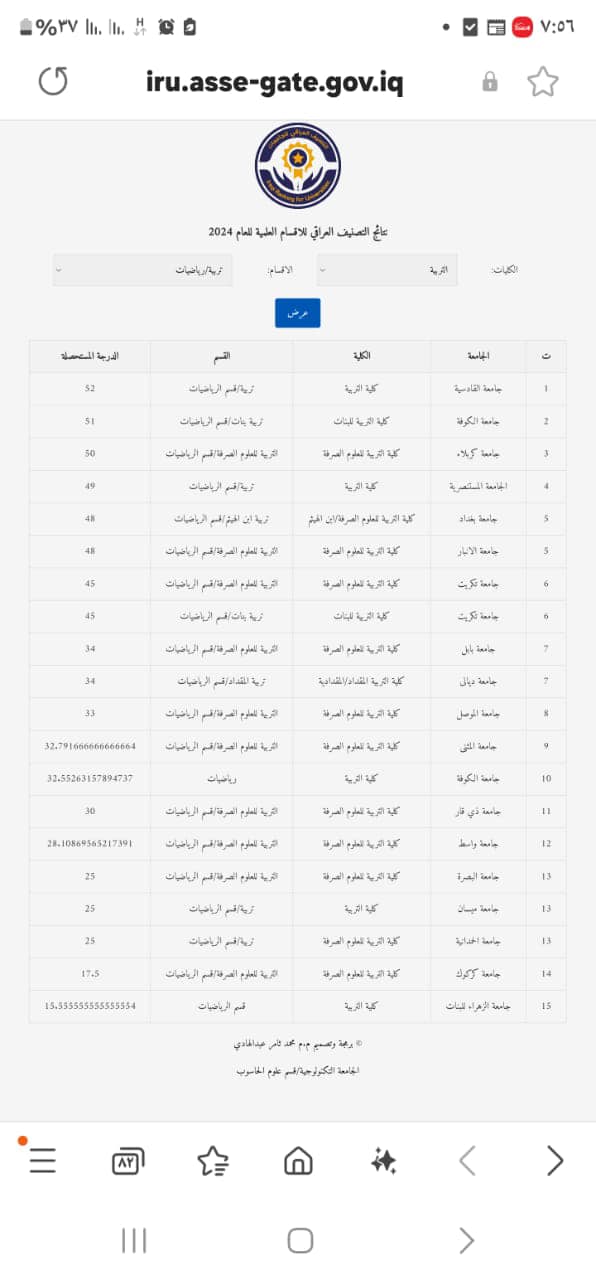This screenshot has height=1280, width=596.
Task: Open the padlock site security info
Action: click(x=490, y=82)
